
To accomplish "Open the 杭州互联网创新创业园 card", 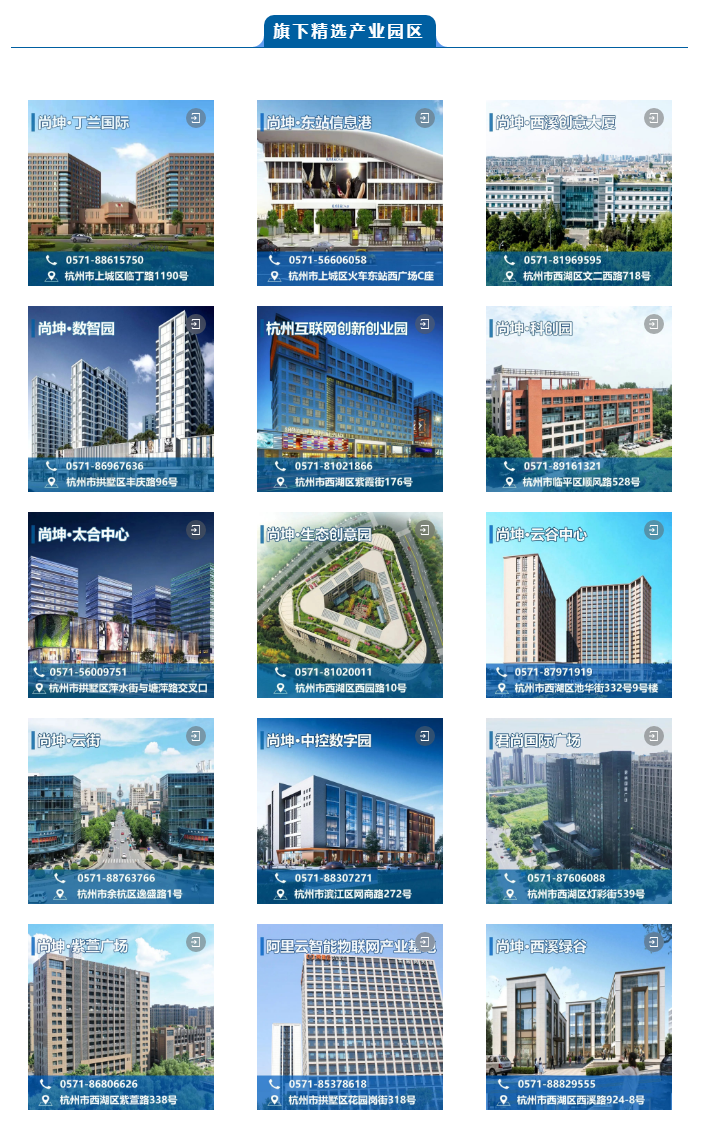I will click(350, 399).
